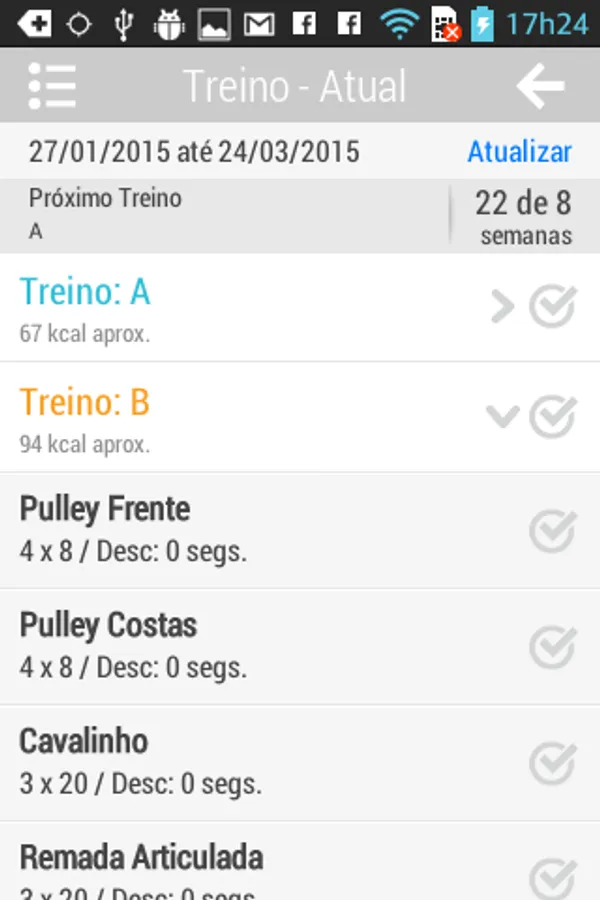Go back using the arrow icon
Screen dimensions: 600x900
[540, 86]
